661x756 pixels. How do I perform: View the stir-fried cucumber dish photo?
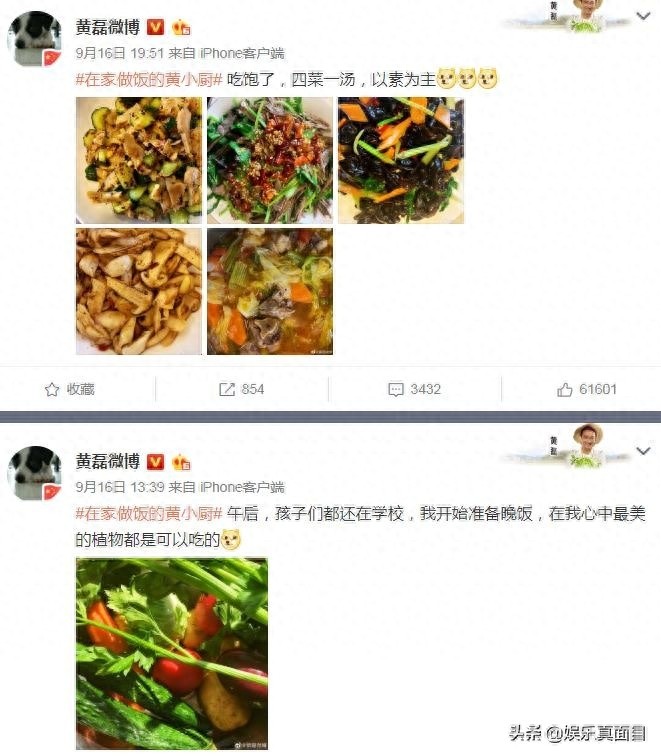coord(138,160)
